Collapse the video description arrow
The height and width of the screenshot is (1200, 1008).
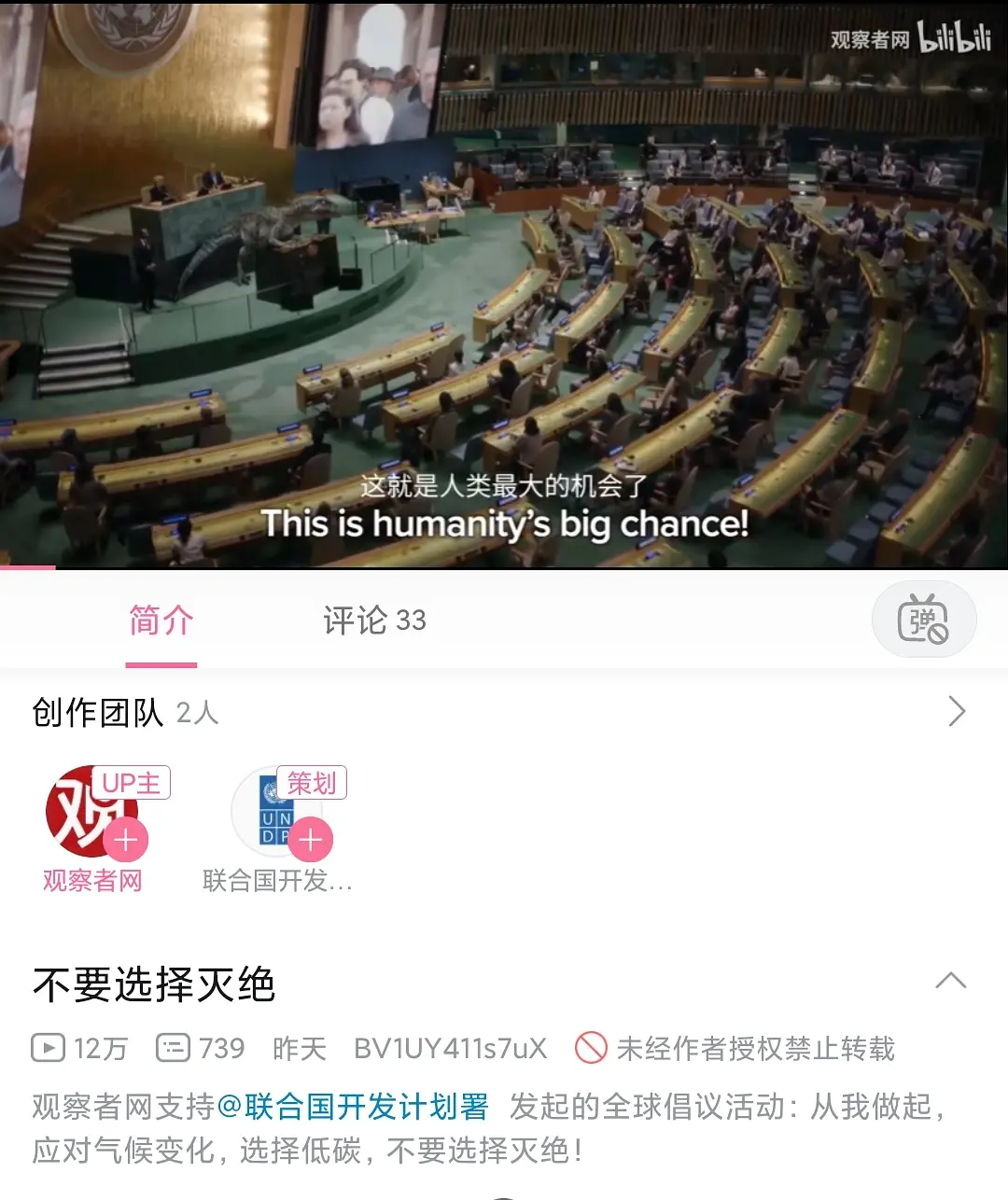point(950,982)
